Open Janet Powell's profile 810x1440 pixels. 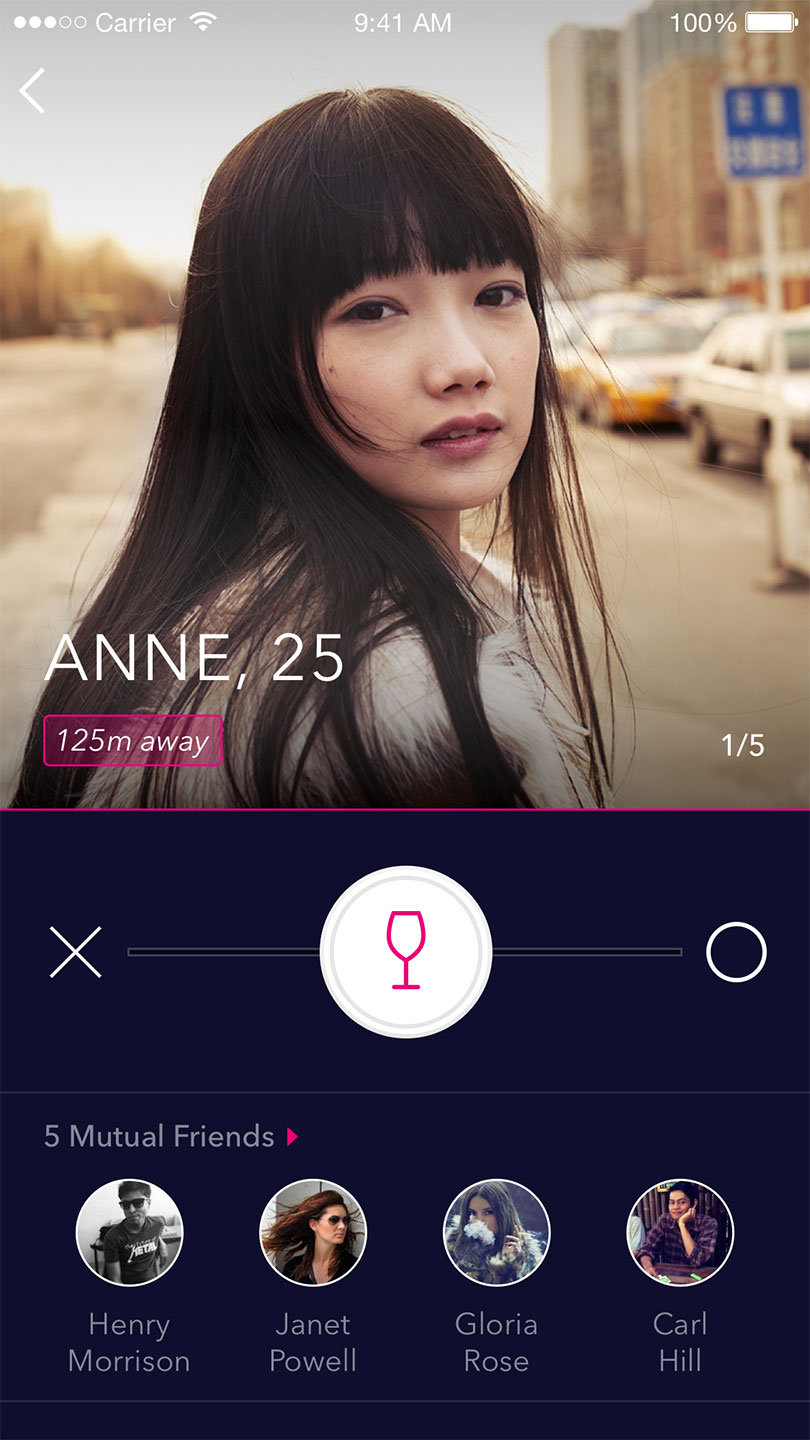(x=313, y=1232)
